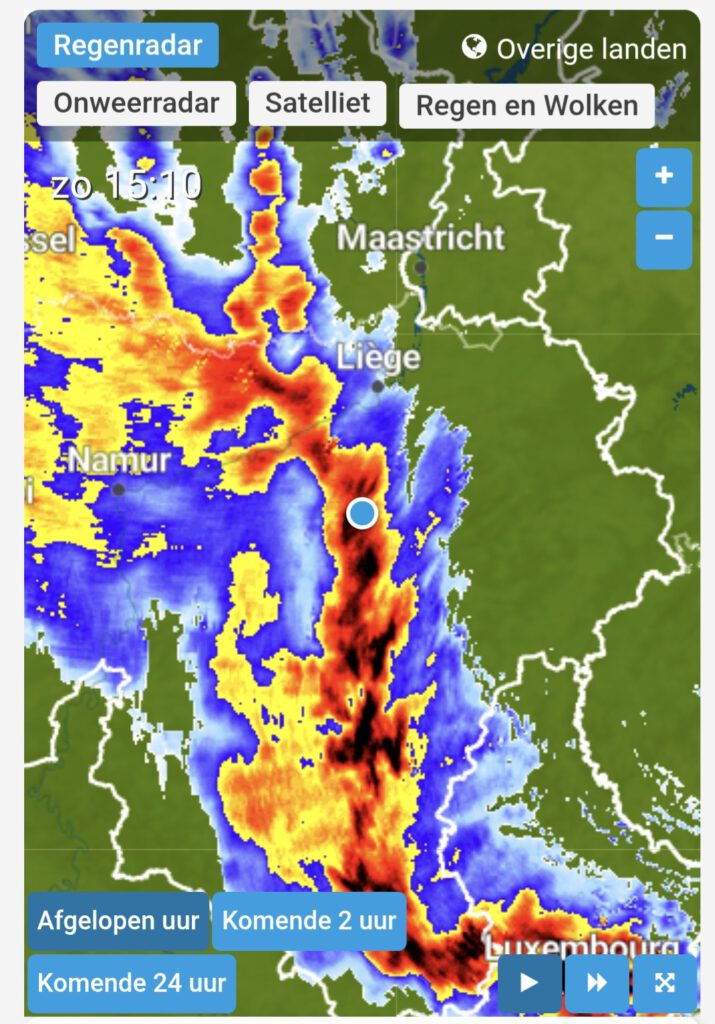Select the Regenradar view
Screen dimensions: 715x1024
pyautogui.click(x=127, y=45)
